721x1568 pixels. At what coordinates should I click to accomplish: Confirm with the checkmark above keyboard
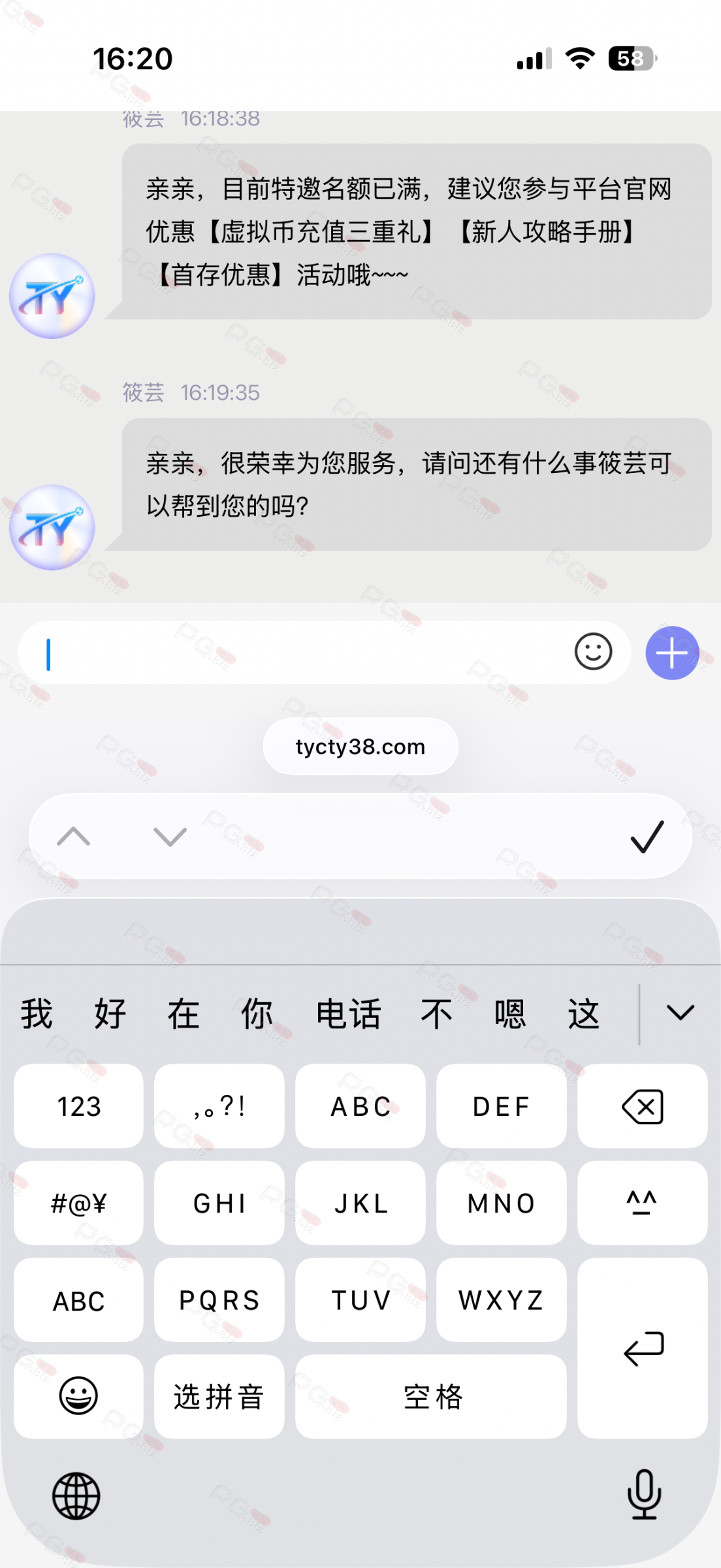(x=647, y=836)
